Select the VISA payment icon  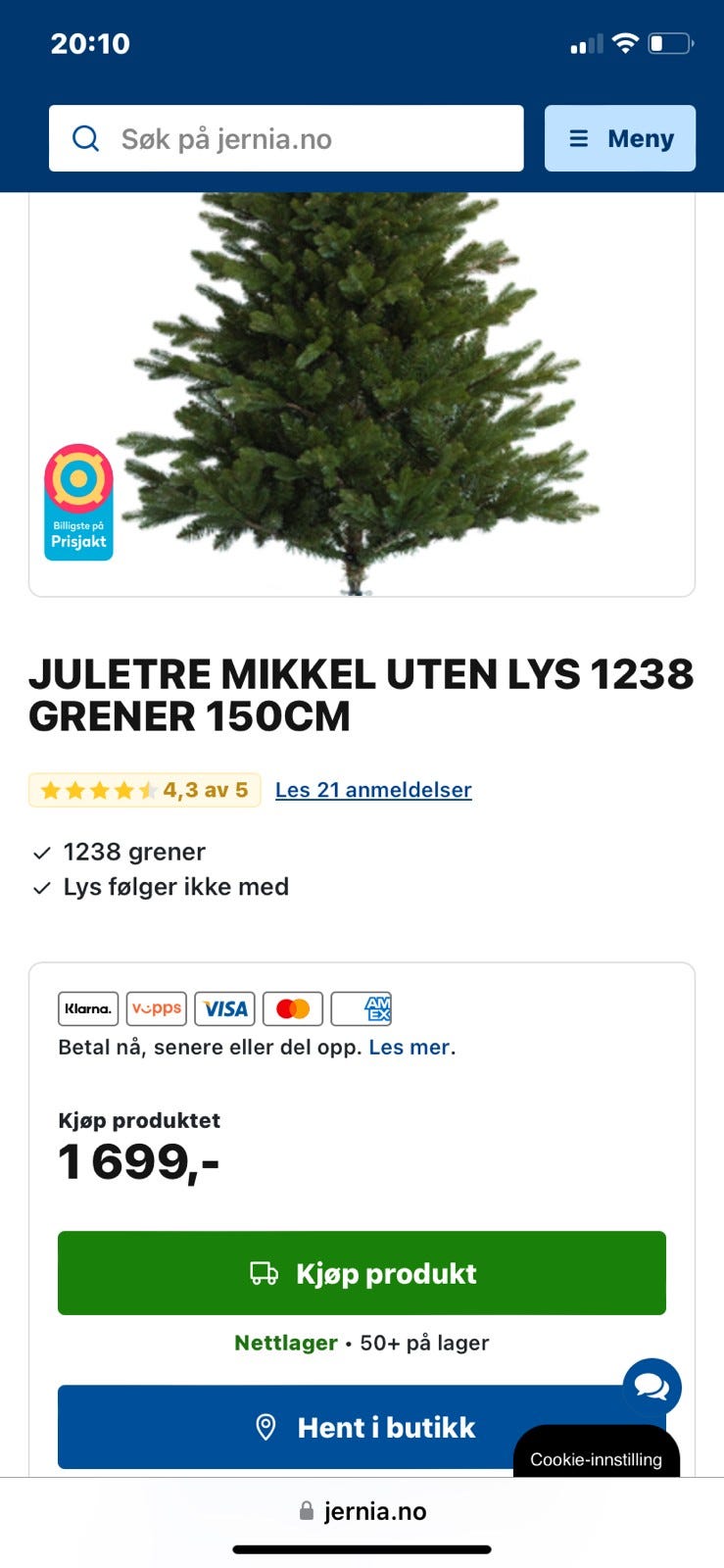pos(224,1008)
